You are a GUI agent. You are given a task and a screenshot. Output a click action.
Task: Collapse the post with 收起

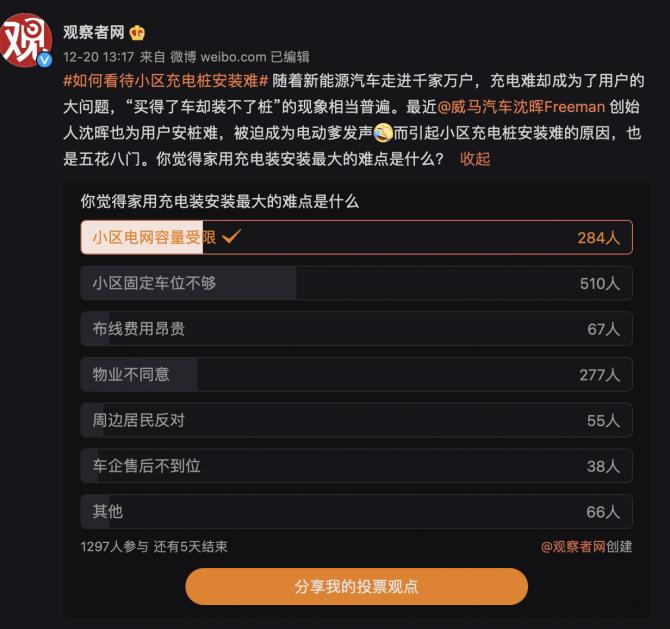[475, 159]
